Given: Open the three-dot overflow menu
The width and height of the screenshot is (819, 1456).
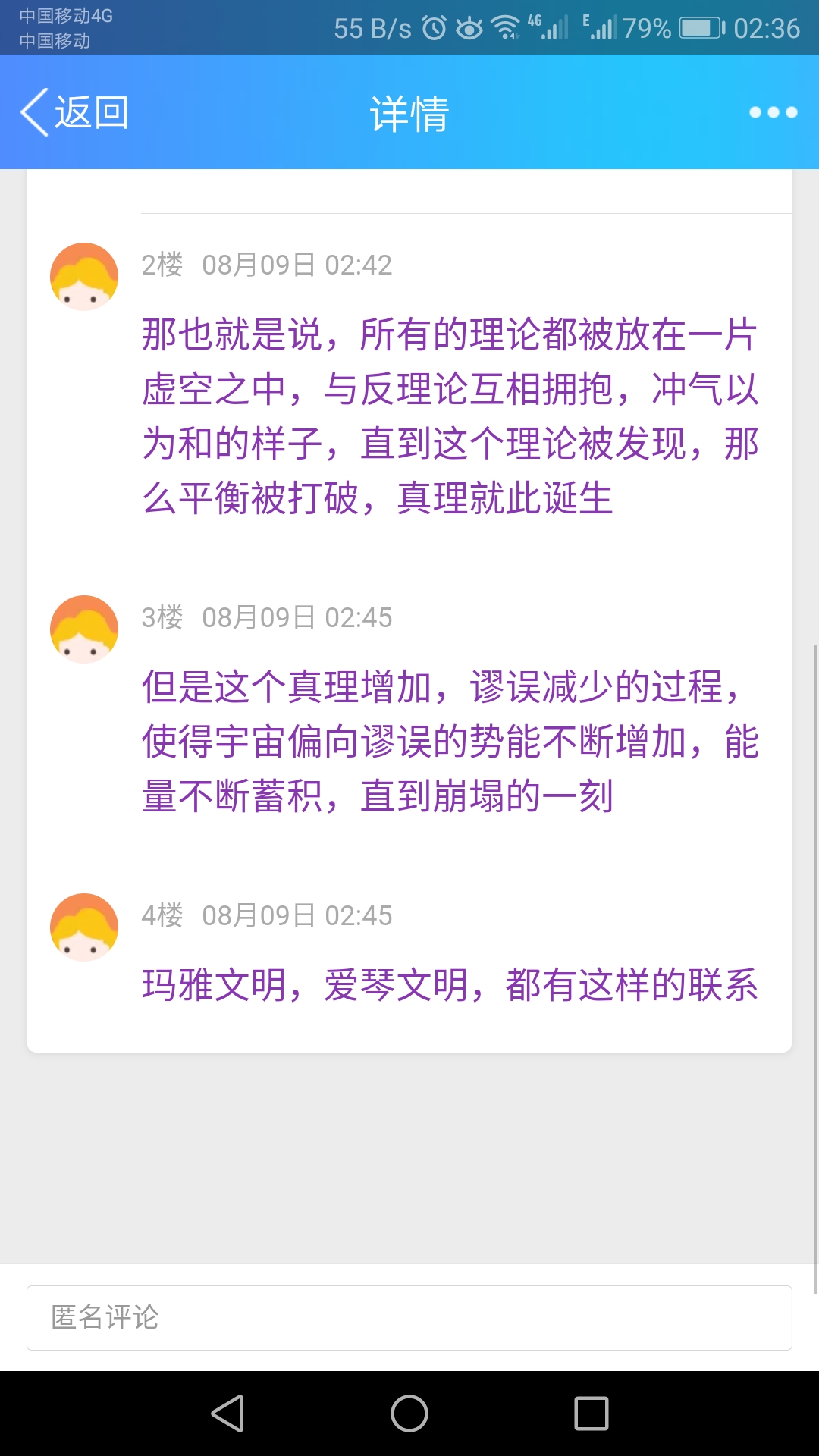Looking at the screenshot, I should pos(773,112).
